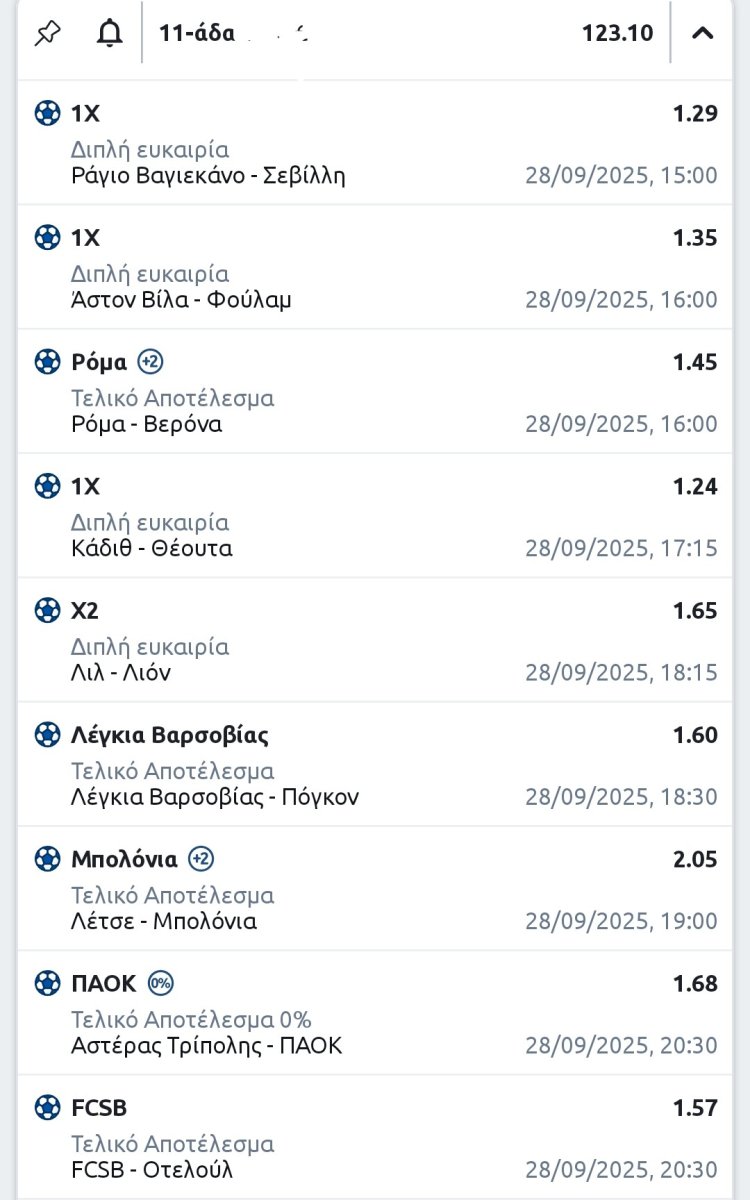Pin this 11-fold betslip
The image size is (750, 1200).
point(47,33)
